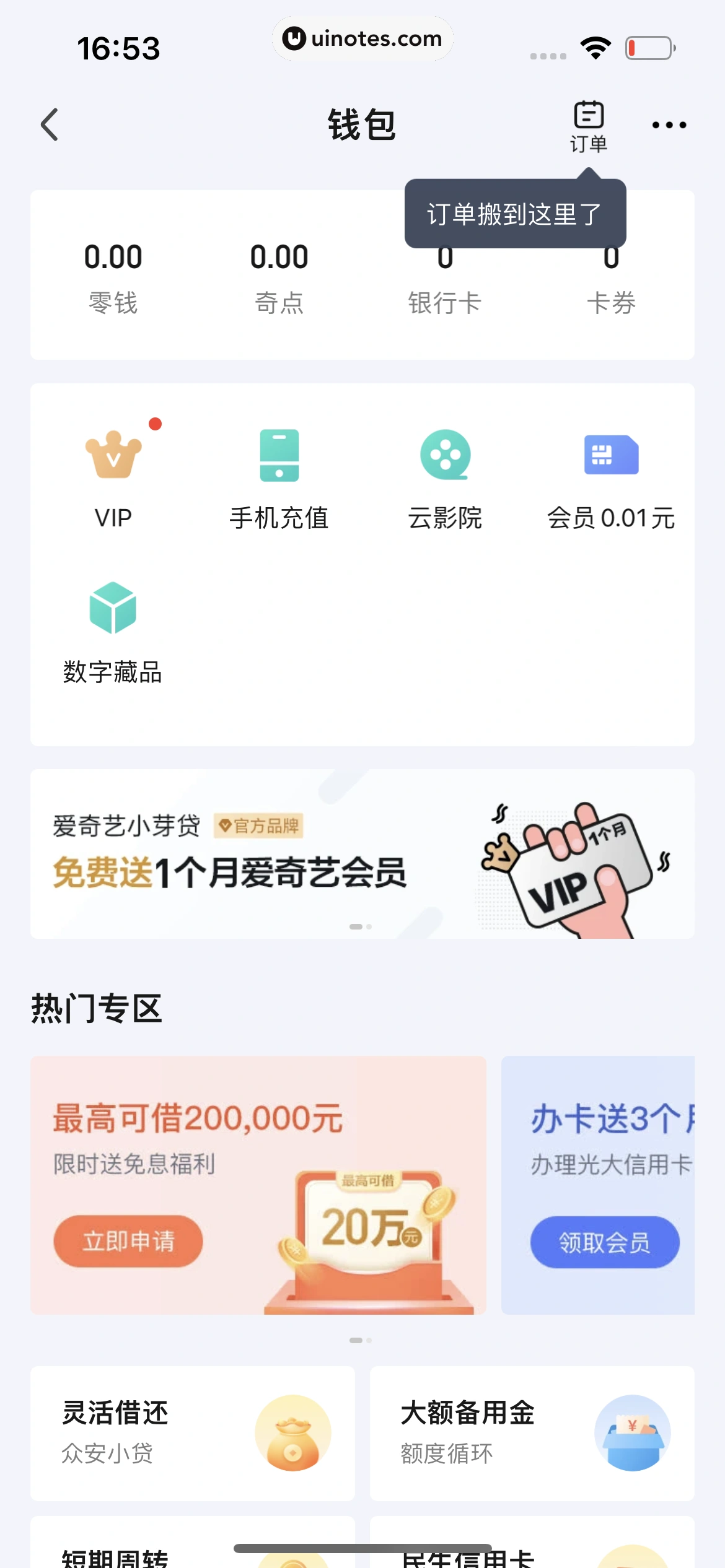
Task: Check the red dot badge on VIP
Action: [x=155, y=425]
